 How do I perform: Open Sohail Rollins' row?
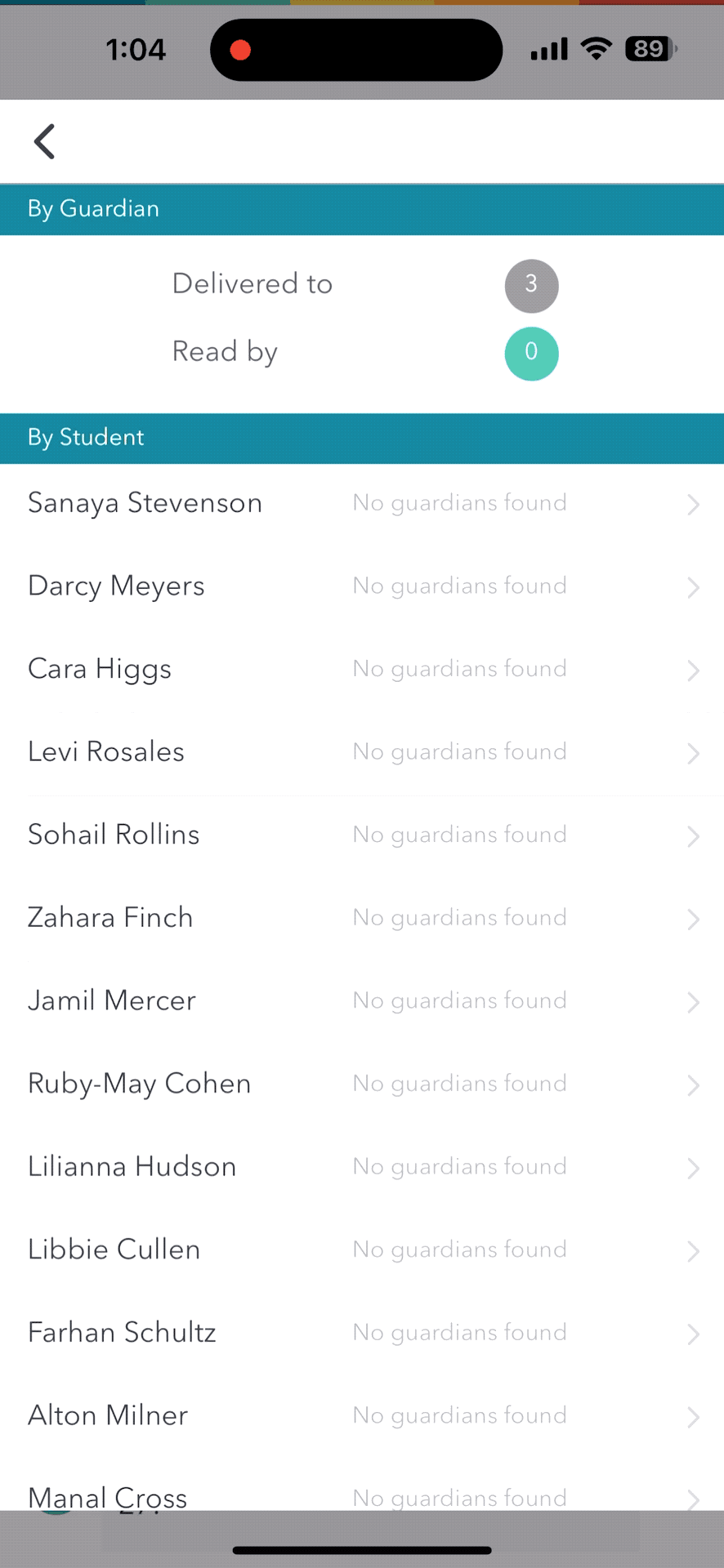pos(361,835)
